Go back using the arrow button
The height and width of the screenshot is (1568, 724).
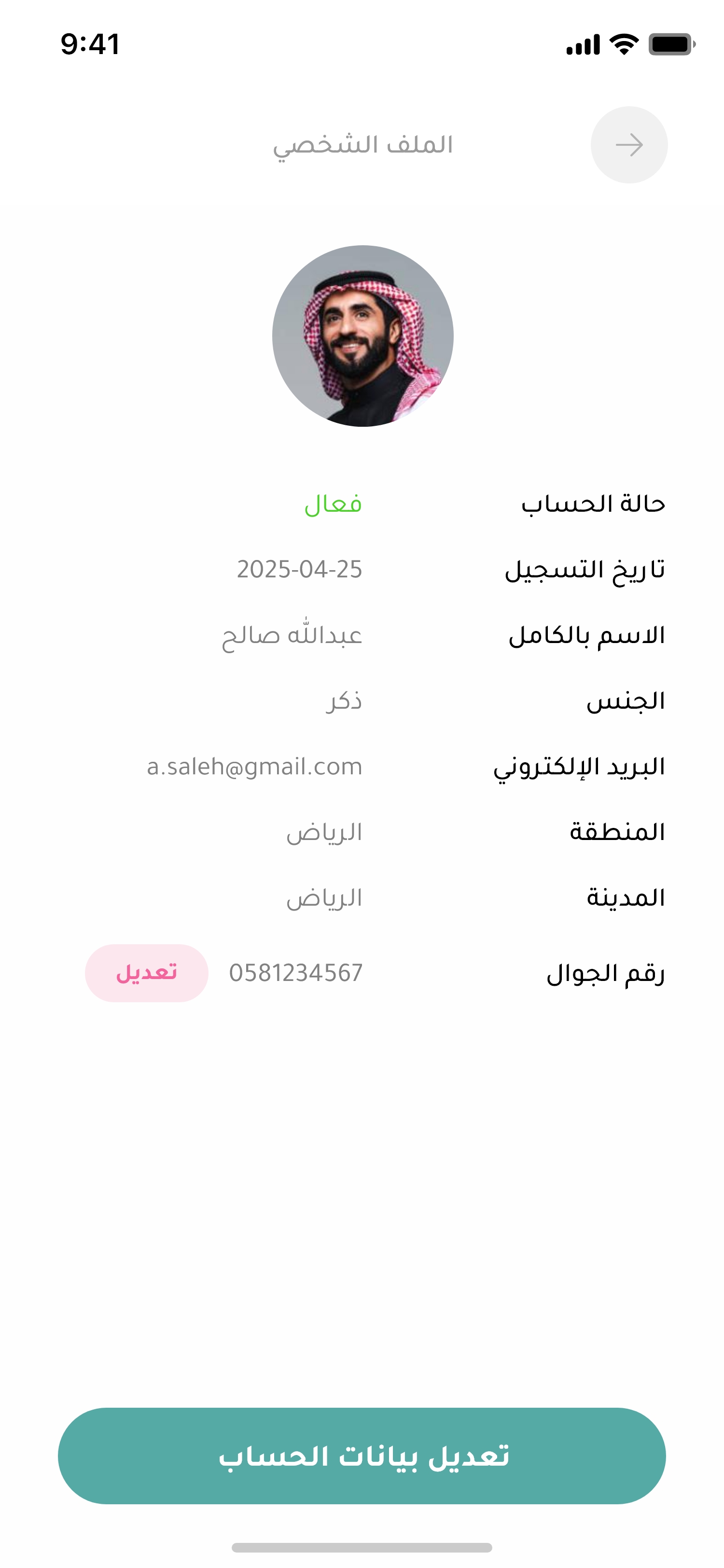click(x=628, y=145)
